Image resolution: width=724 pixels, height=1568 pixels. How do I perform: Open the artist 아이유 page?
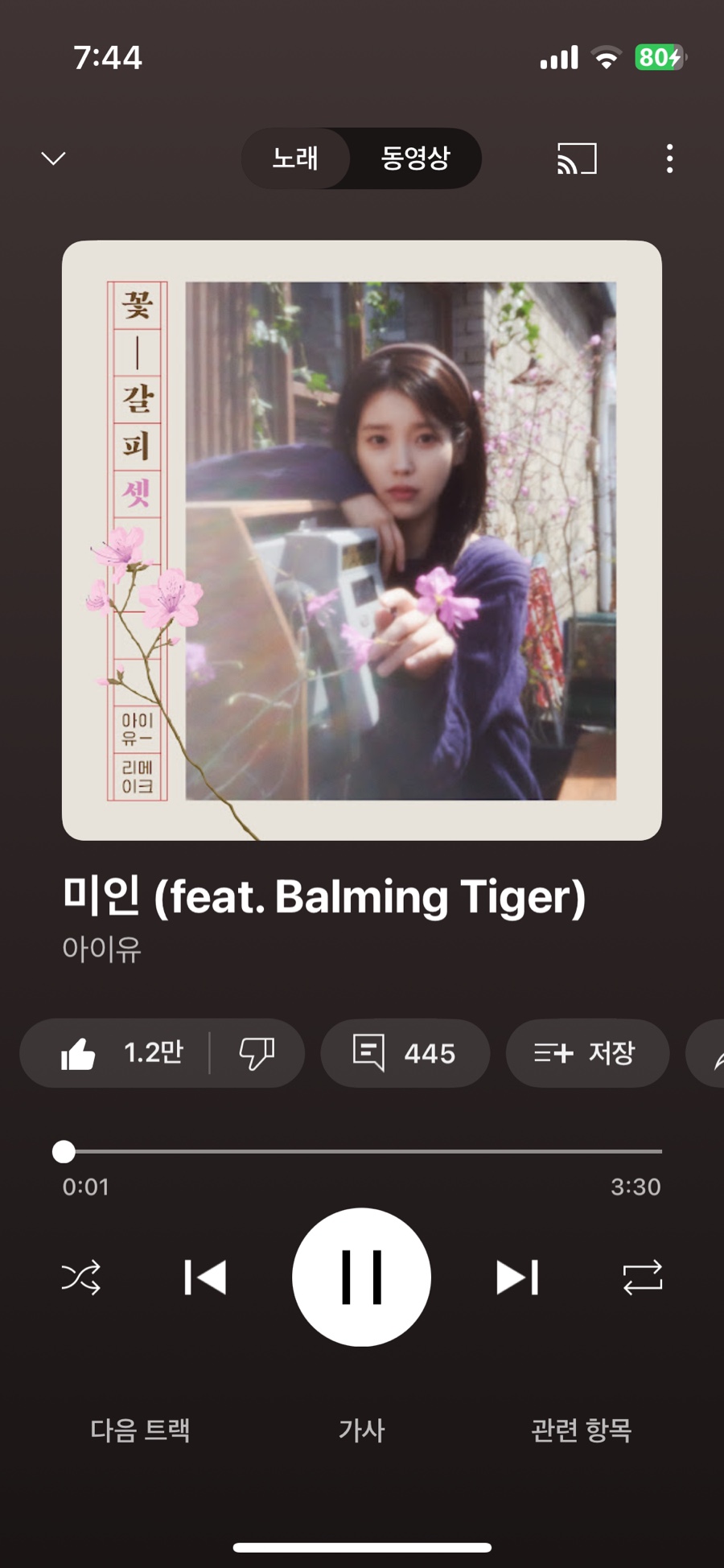102,949
